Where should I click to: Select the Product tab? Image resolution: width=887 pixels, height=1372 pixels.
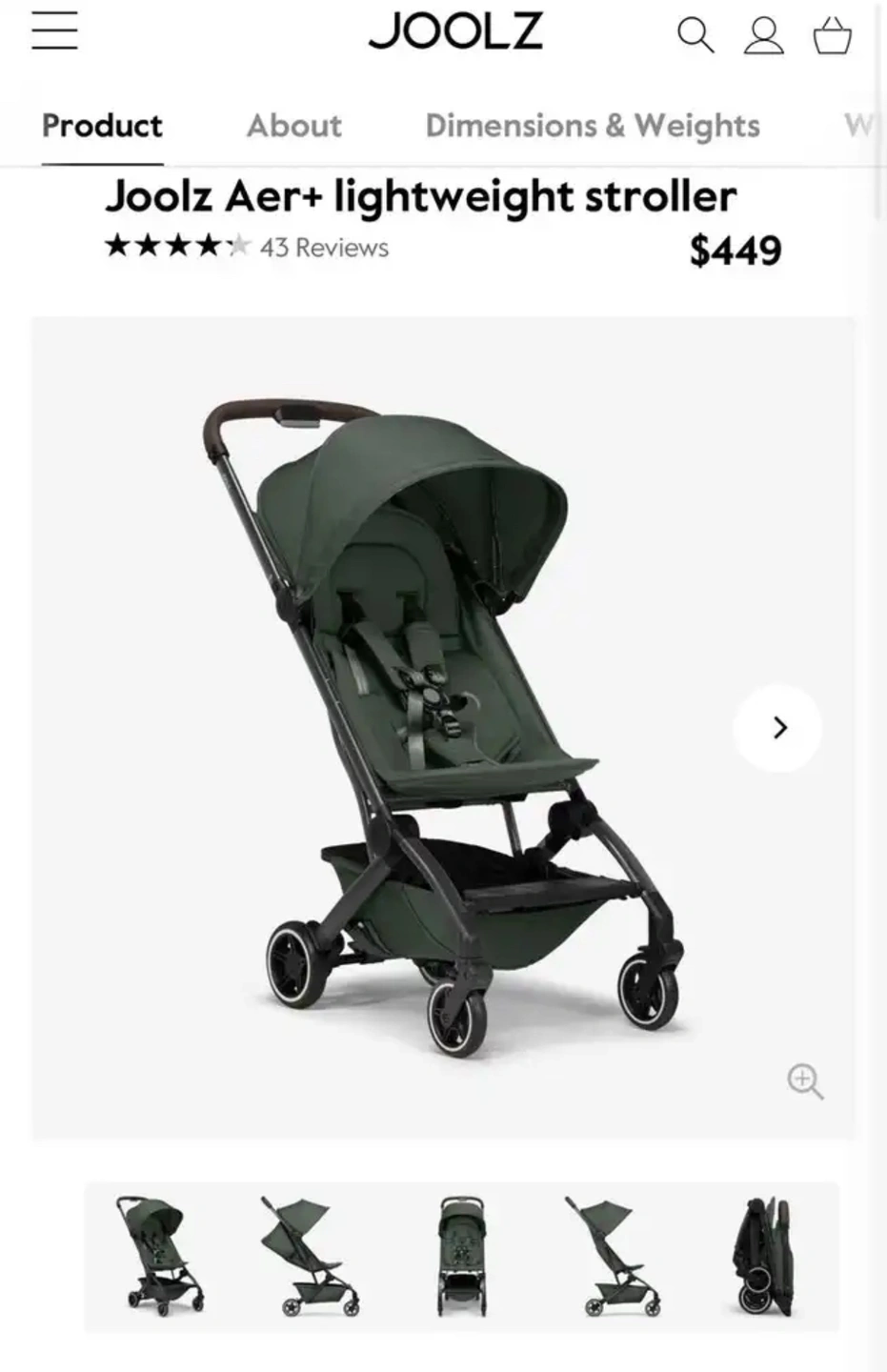coord(102,126)
